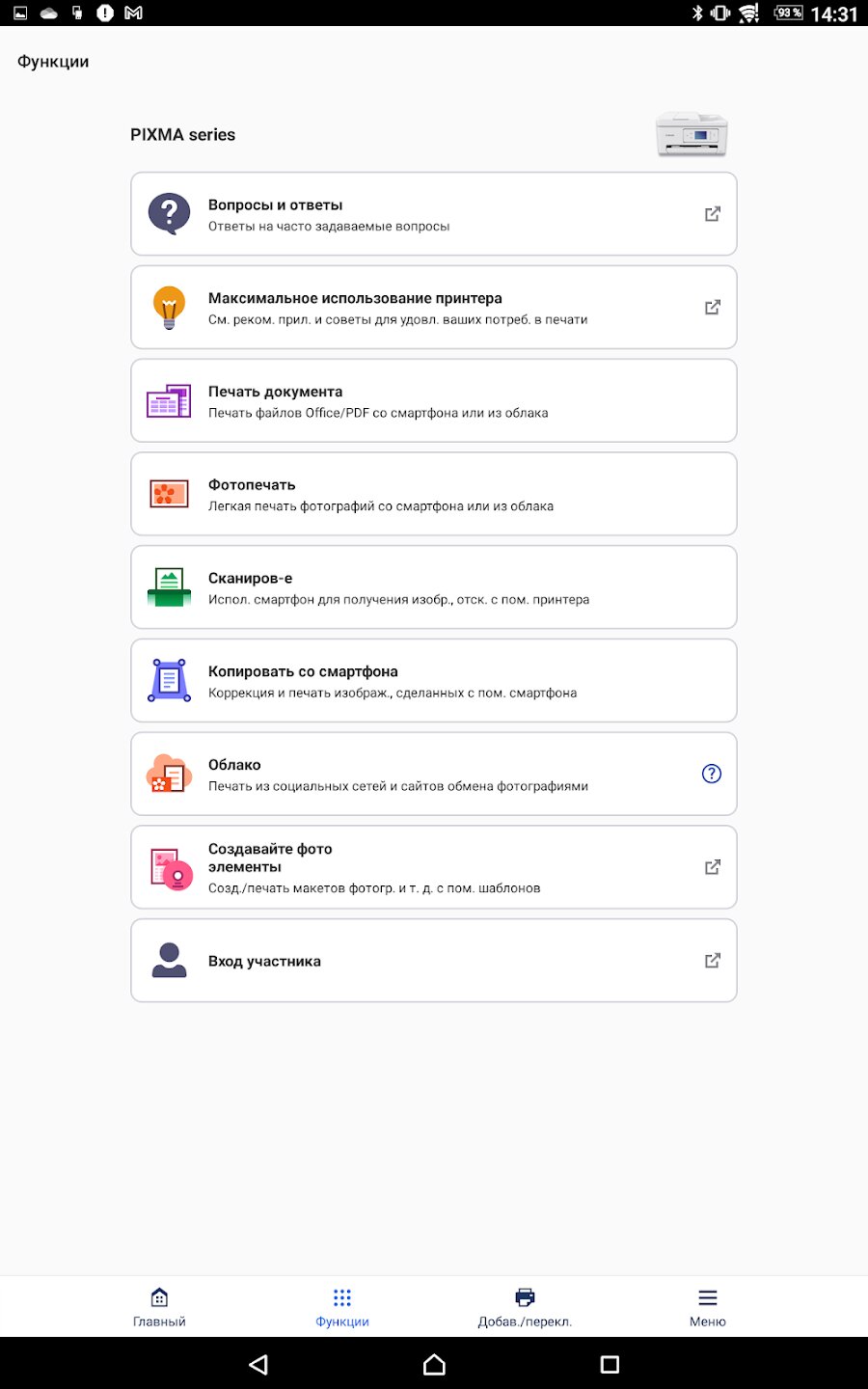
Task: Start Сканиров-е function
Action: pos(434,587)
